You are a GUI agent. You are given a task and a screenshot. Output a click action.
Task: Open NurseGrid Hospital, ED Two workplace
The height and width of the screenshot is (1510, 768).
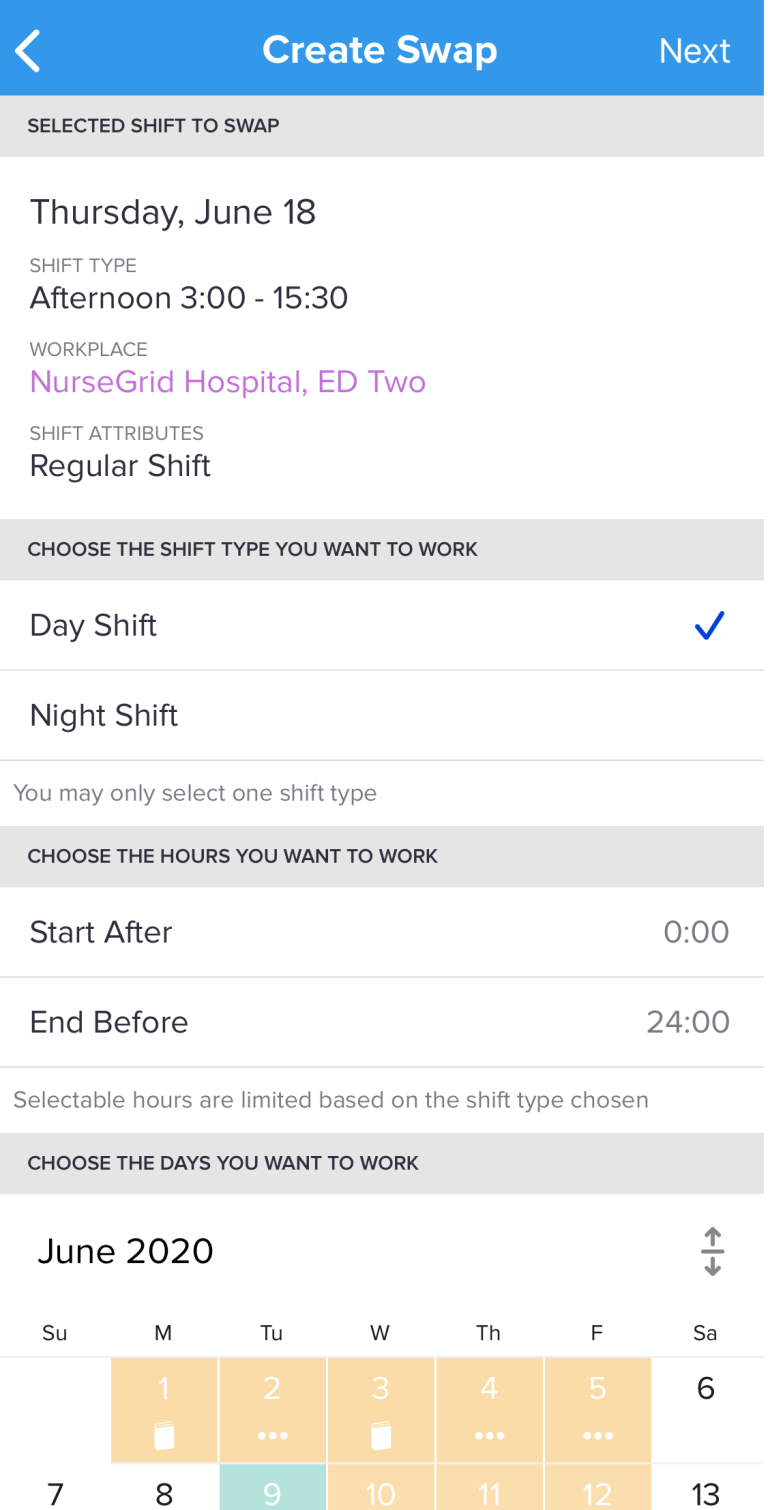pyautogui.click(x=228, y=382)
